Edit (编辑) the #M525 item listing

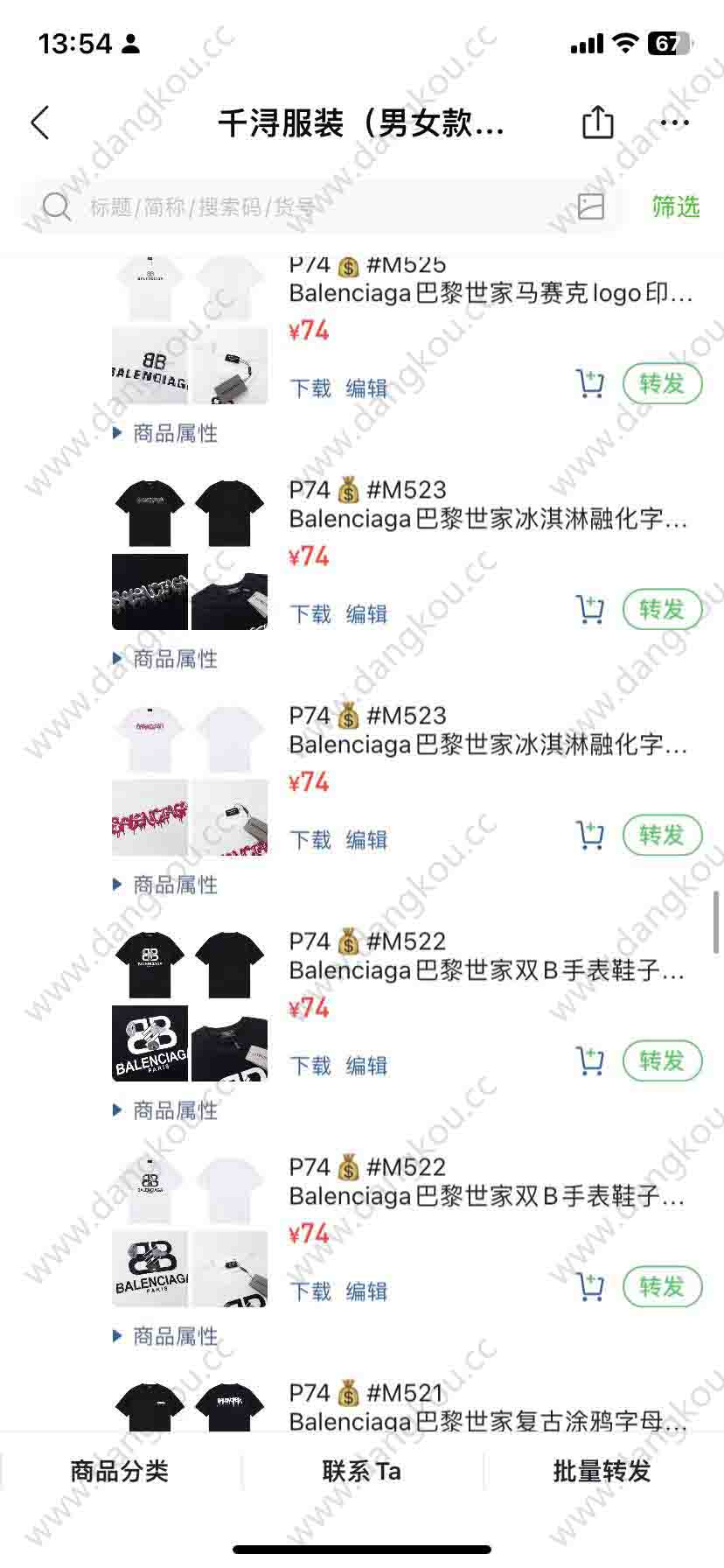366,388
